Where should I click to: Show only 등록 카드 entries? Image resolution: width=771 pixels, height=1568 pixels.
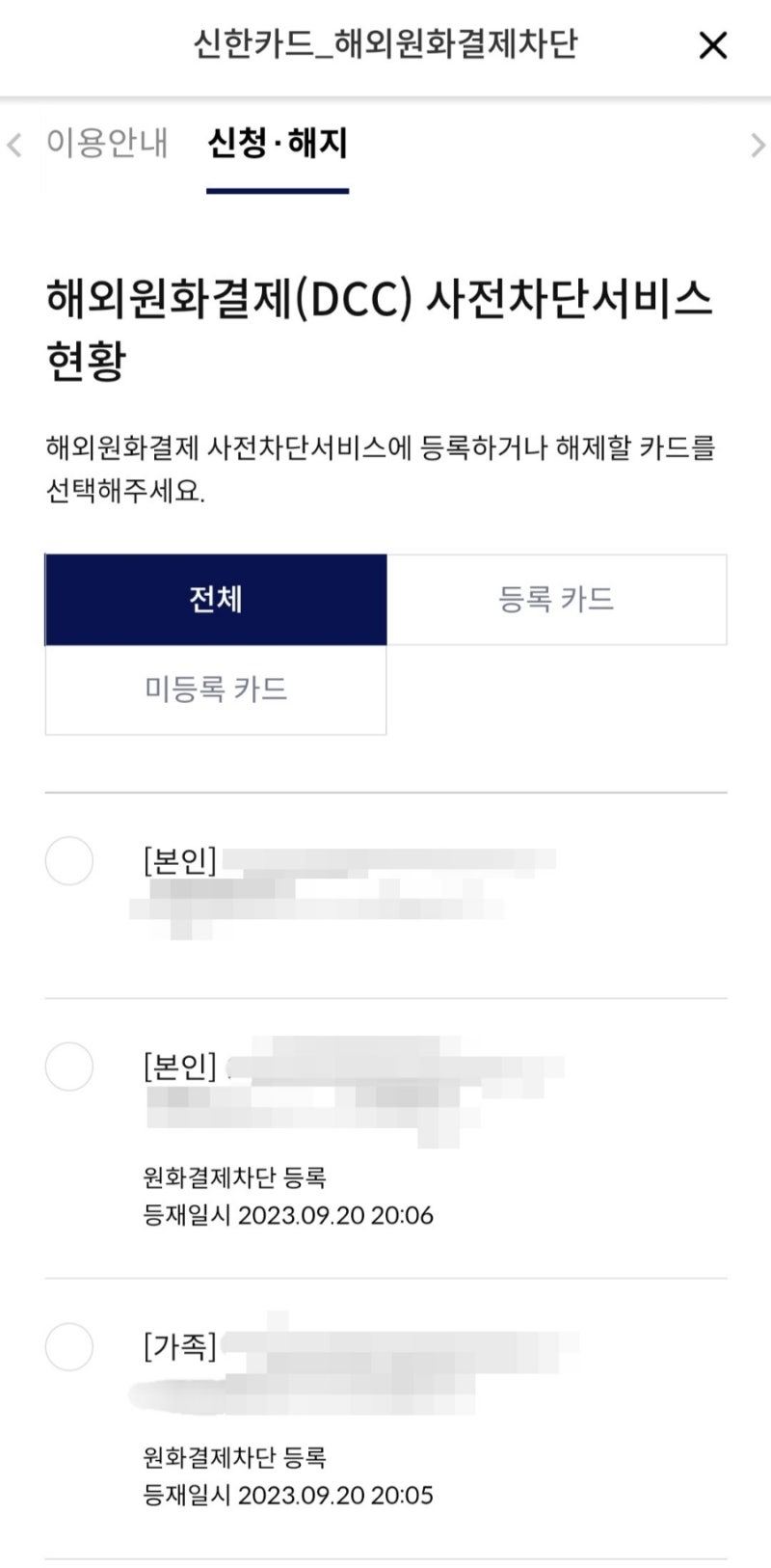(556, 598)
